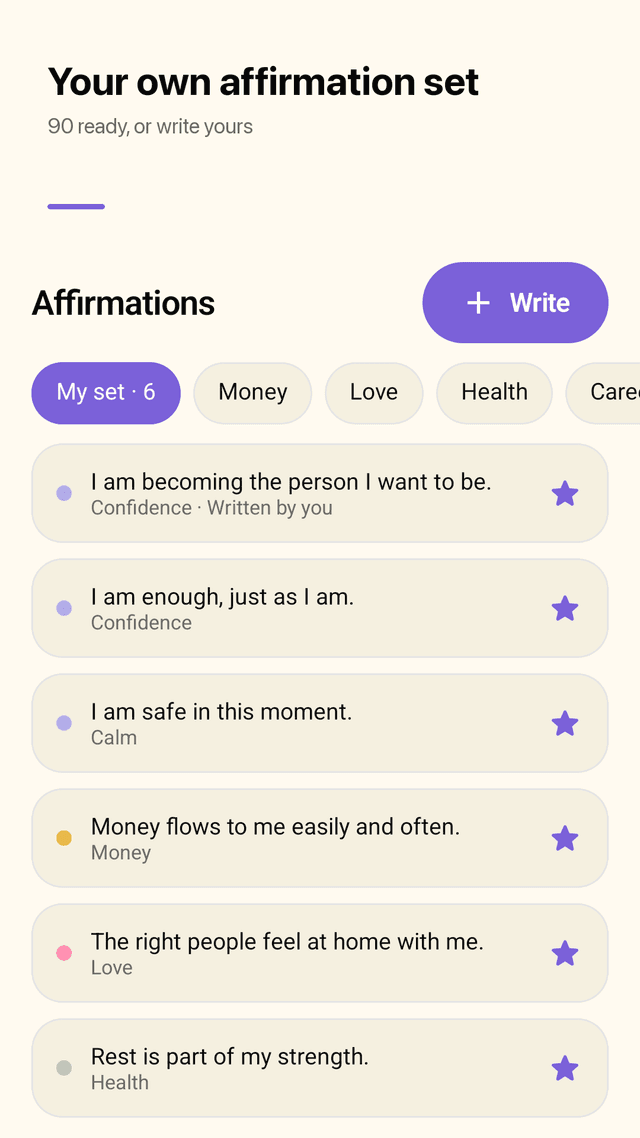Open the 'I am safe in this moment' card

pyautogui.click(x=320, y=723)
